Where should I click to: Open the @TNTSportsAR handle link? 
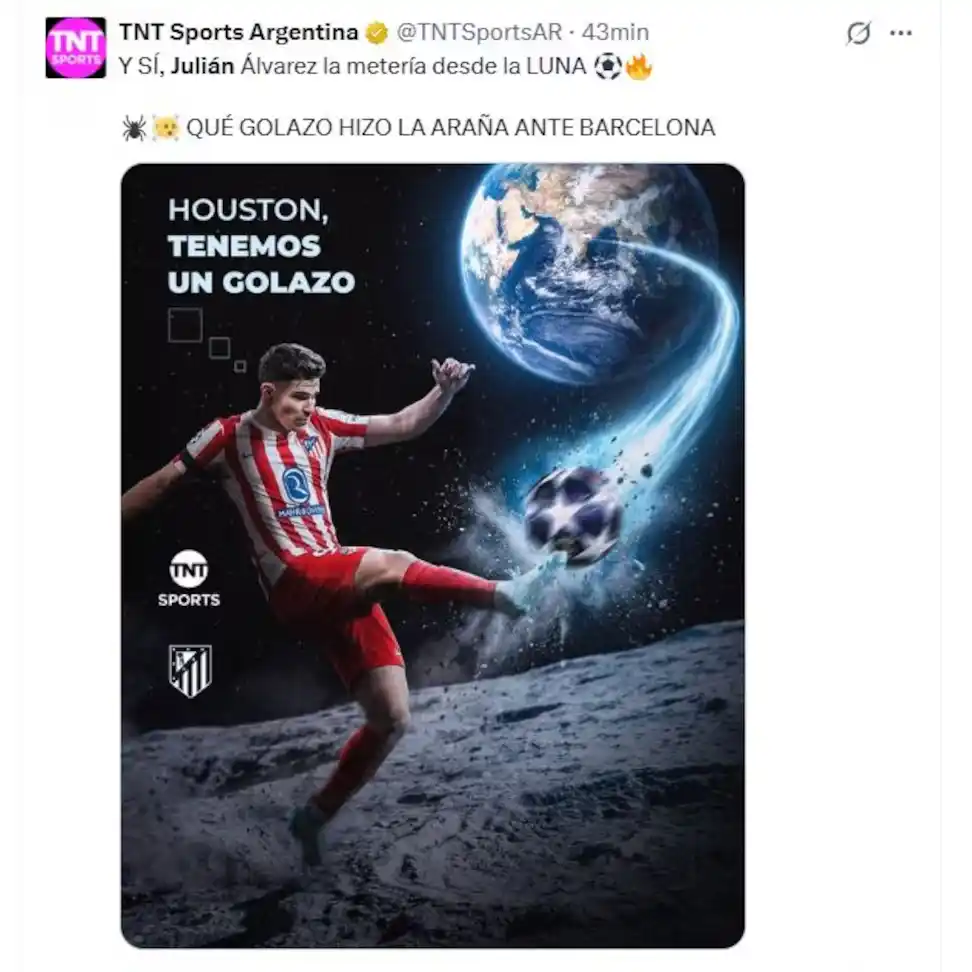click(x=479, y=32)
